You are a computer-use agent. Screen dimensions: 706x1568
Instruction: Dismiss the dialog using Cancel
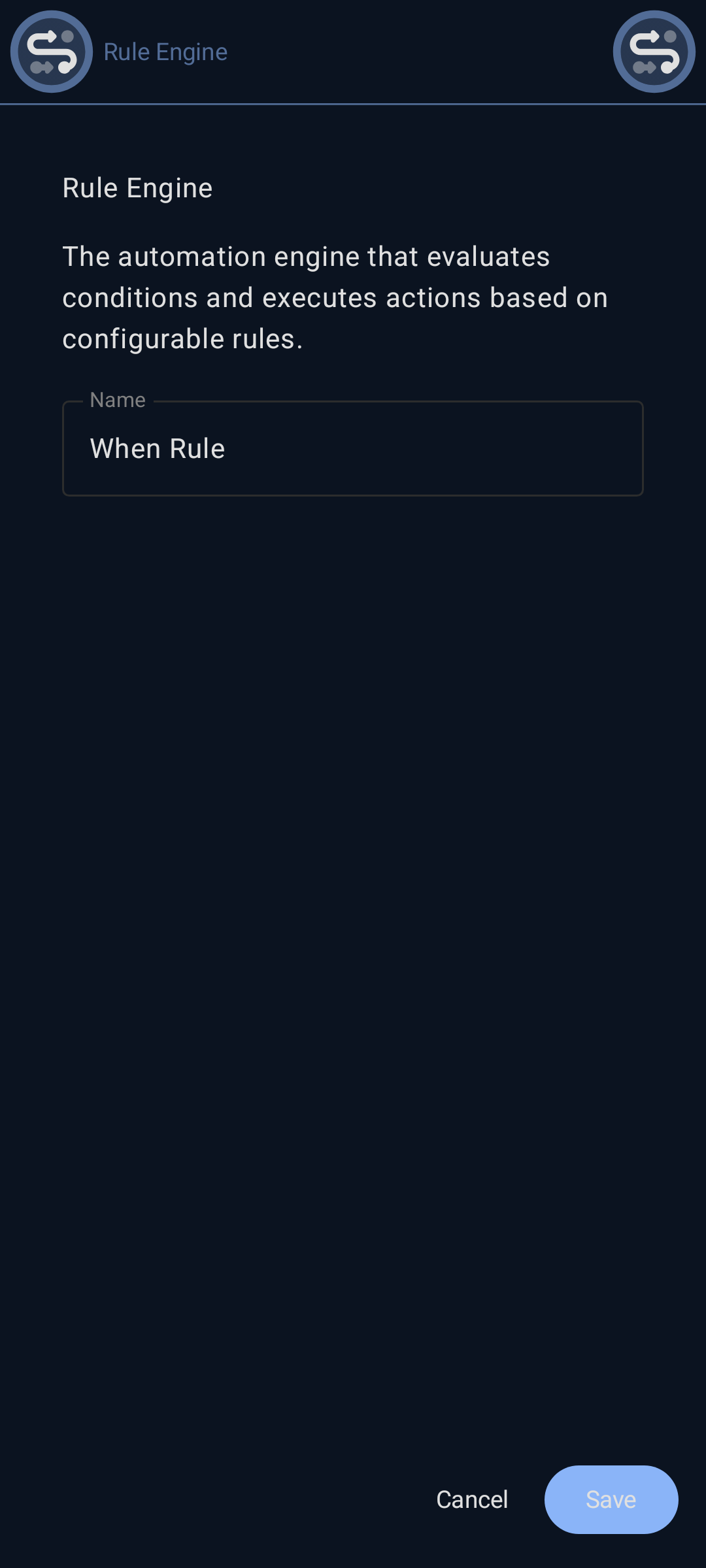click(x=471, y=1499)
